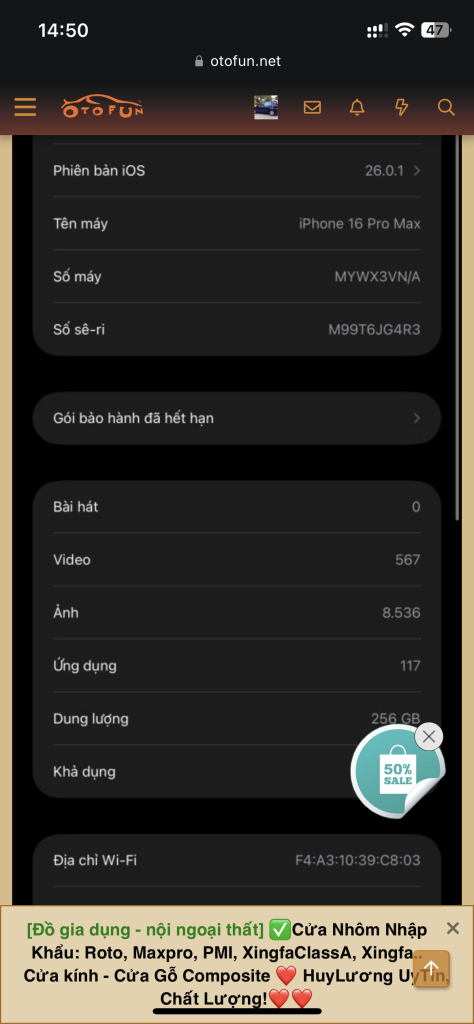Open the forum search
474x1024 pixels.
[446, 107]
